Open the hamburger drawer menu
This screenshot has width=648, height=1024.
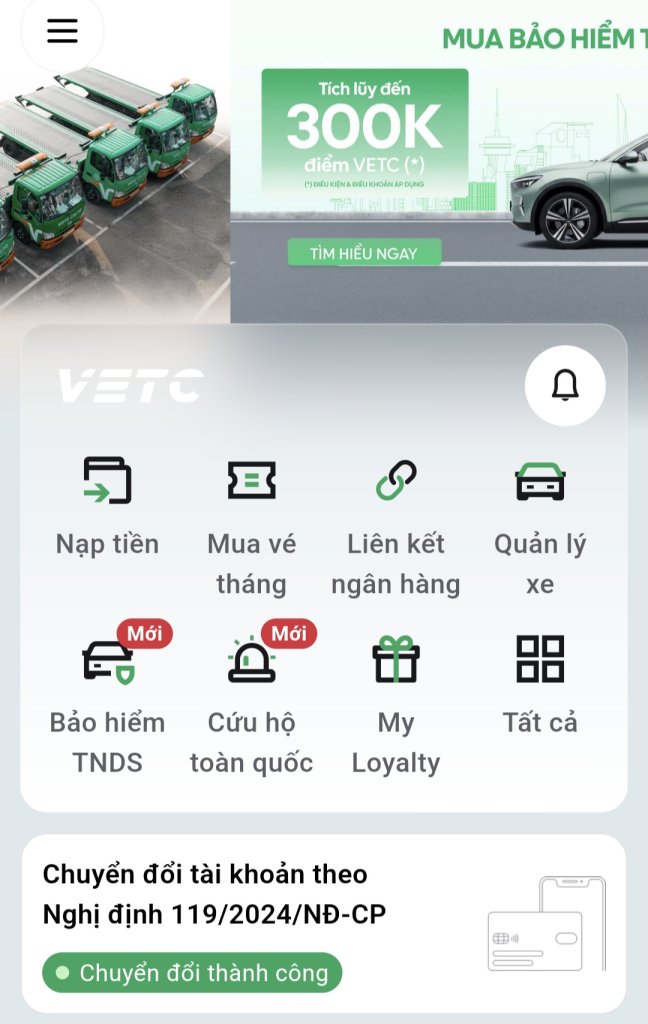(62, 31)
